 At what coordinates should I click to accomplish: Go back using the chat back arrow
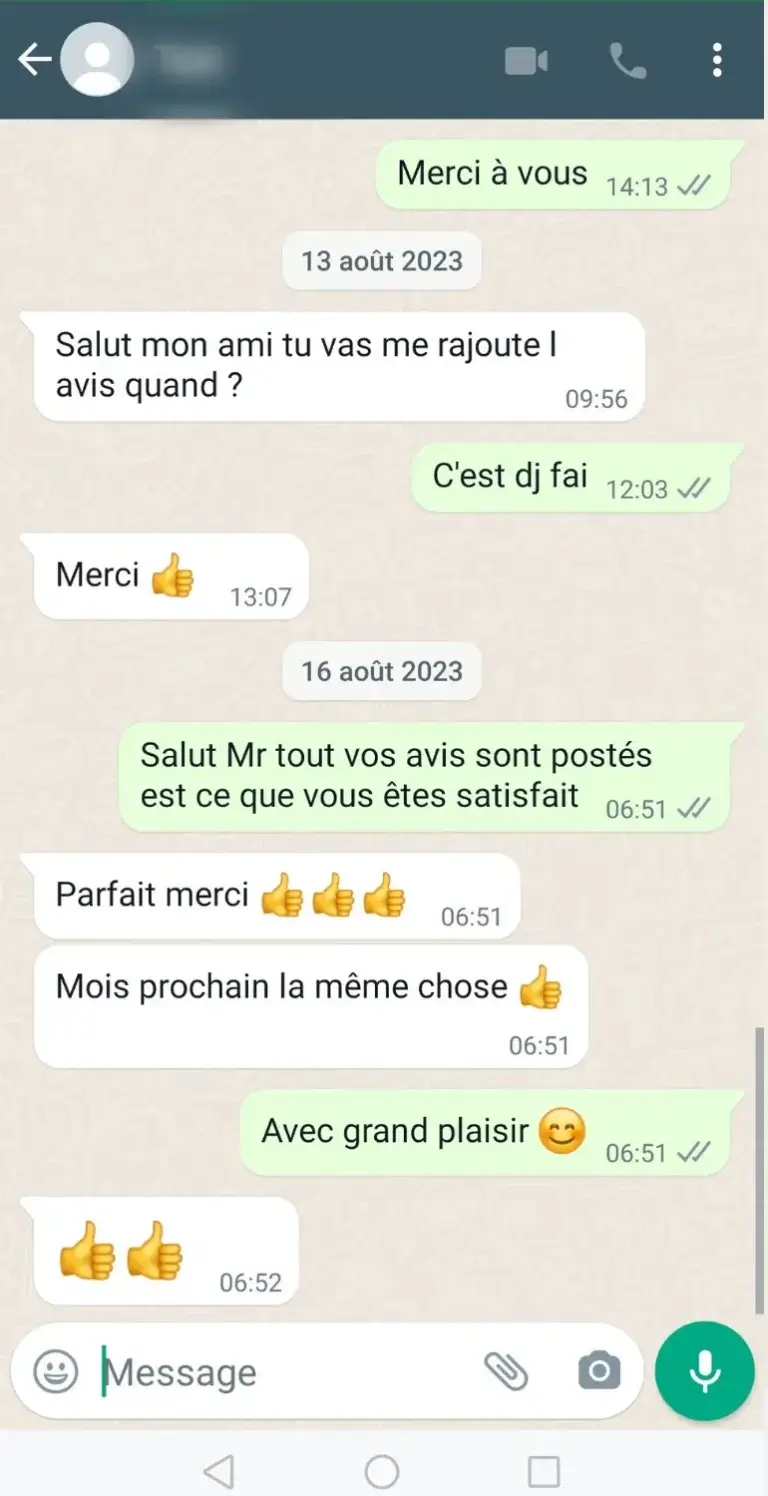33,58
